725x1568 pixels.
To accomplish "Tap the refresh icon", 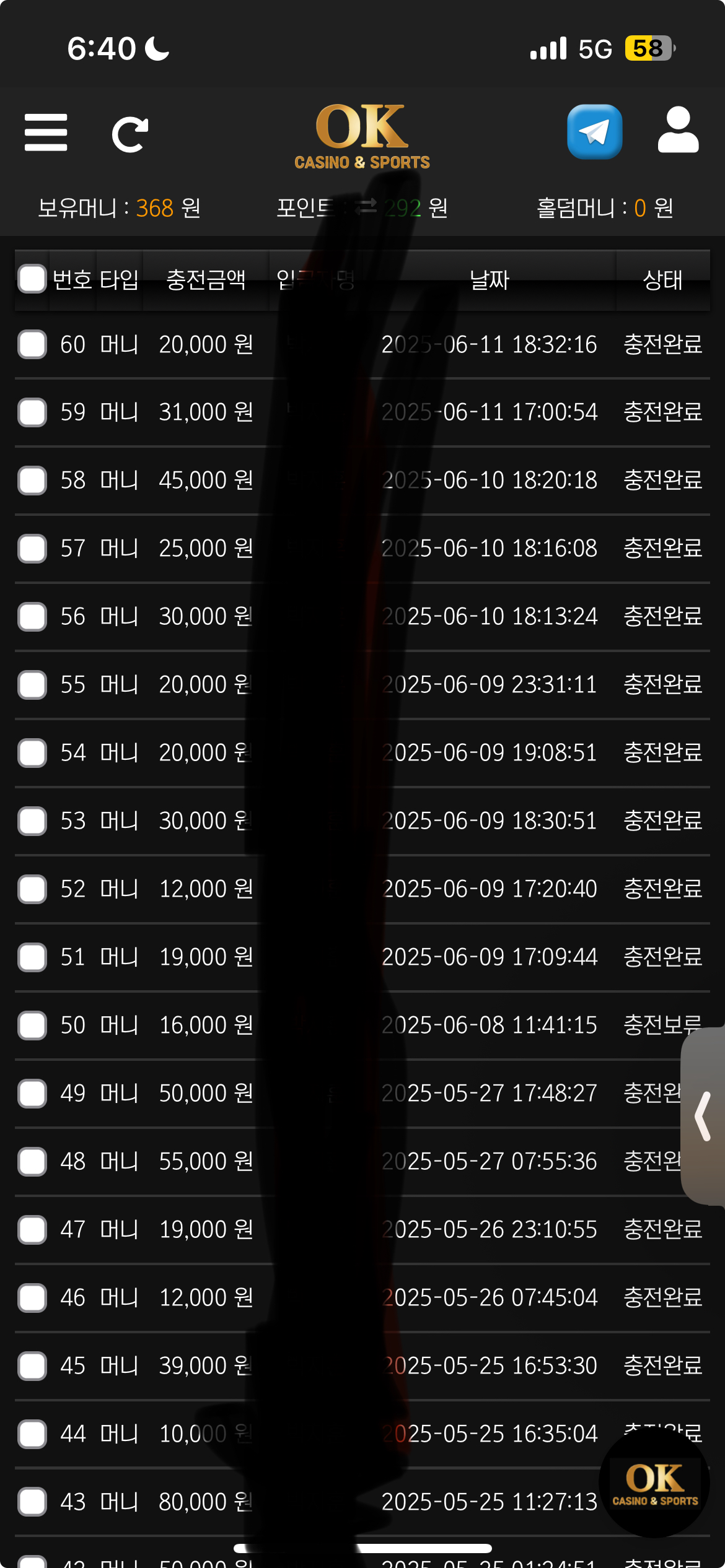I will 130,134.
